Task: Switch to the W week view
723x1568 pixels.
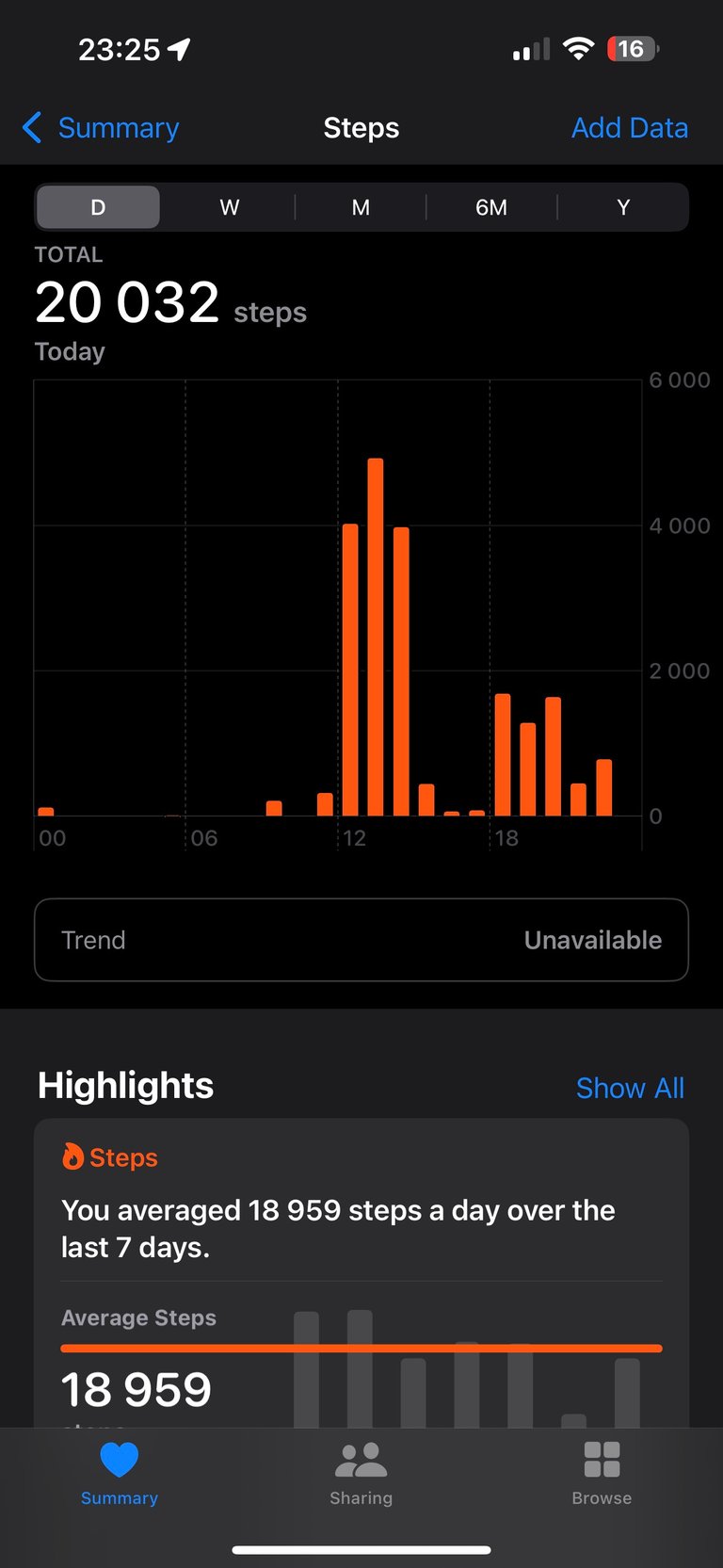Action: click(230, 207)
